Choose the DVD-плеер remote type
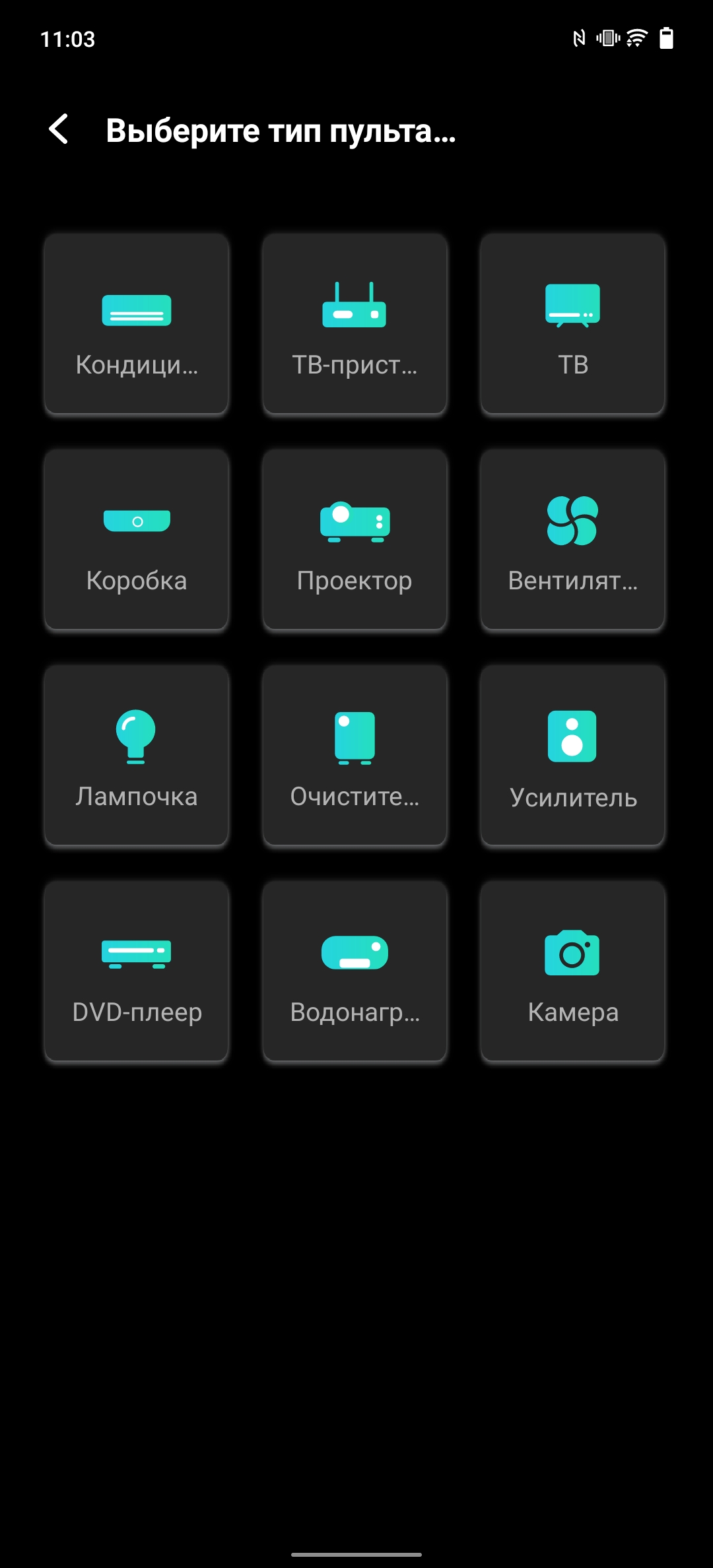This screenshot has height=1568, width=713. [137, 971]
